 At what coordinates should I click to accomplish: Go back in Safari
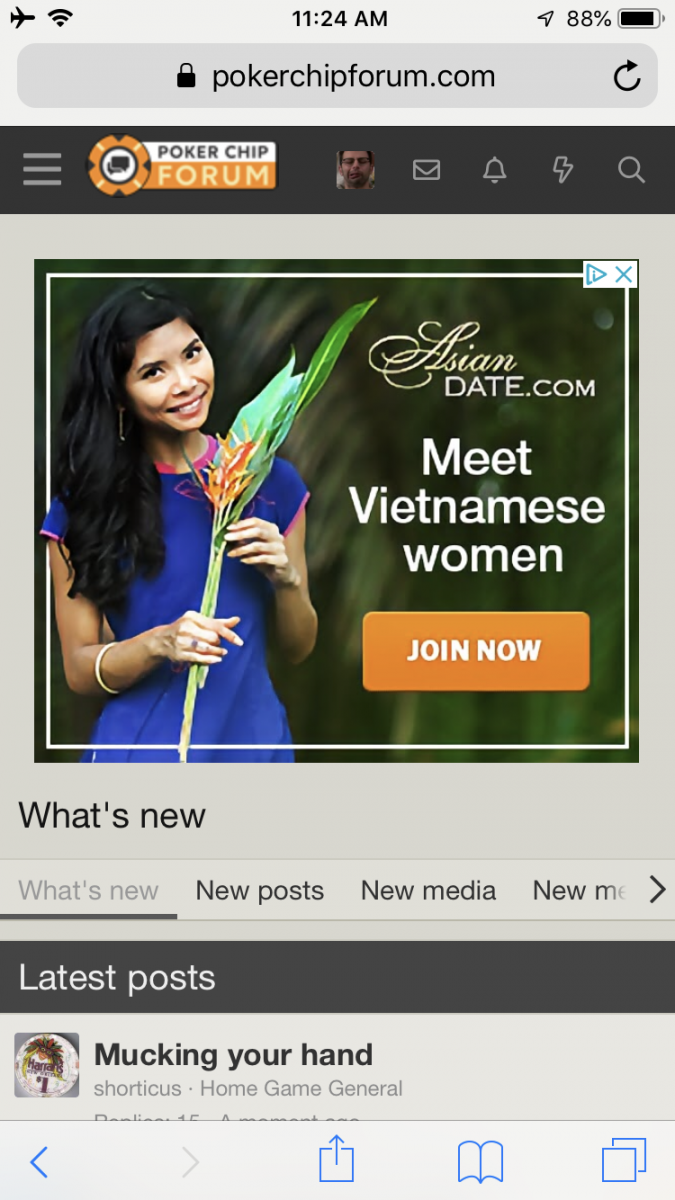tap(39, 1162)
